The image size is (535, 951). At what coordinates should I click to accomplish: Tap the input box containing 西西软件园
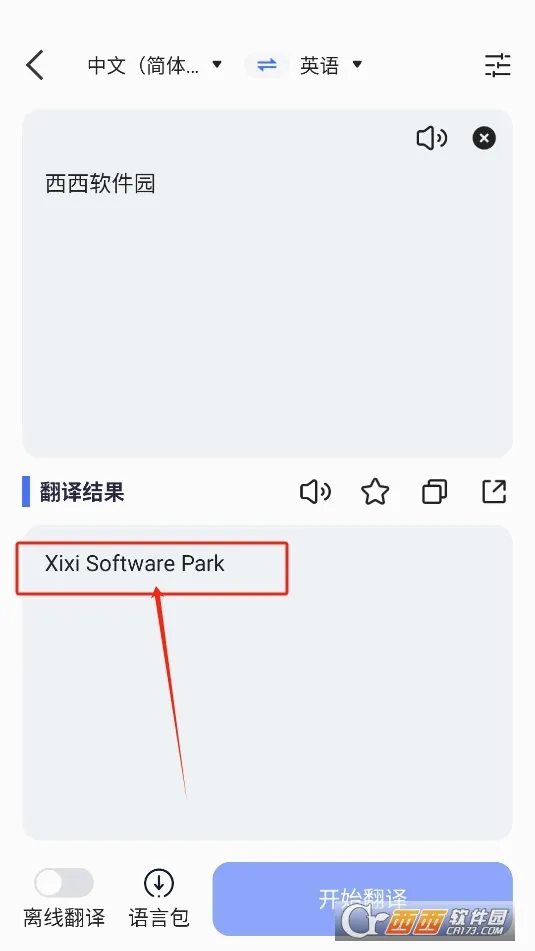(x=268, y=283)
